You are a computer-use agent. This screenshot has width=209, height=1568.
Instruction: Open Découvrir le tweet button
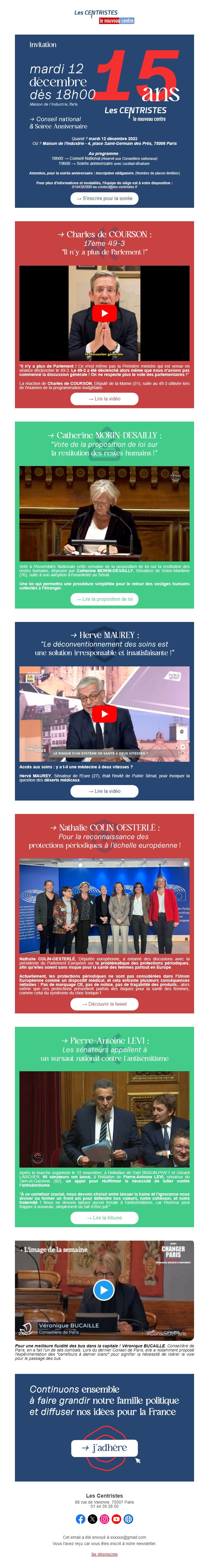pos(104,1004)
